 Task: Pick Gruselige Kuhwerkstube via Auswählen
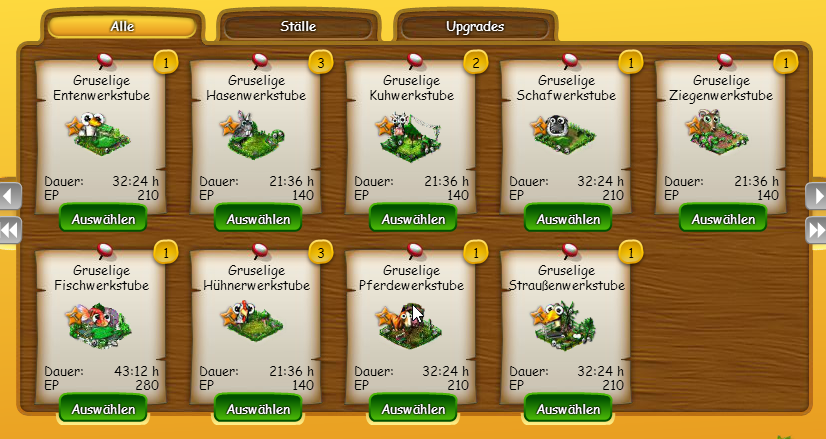tap(413, 218)
